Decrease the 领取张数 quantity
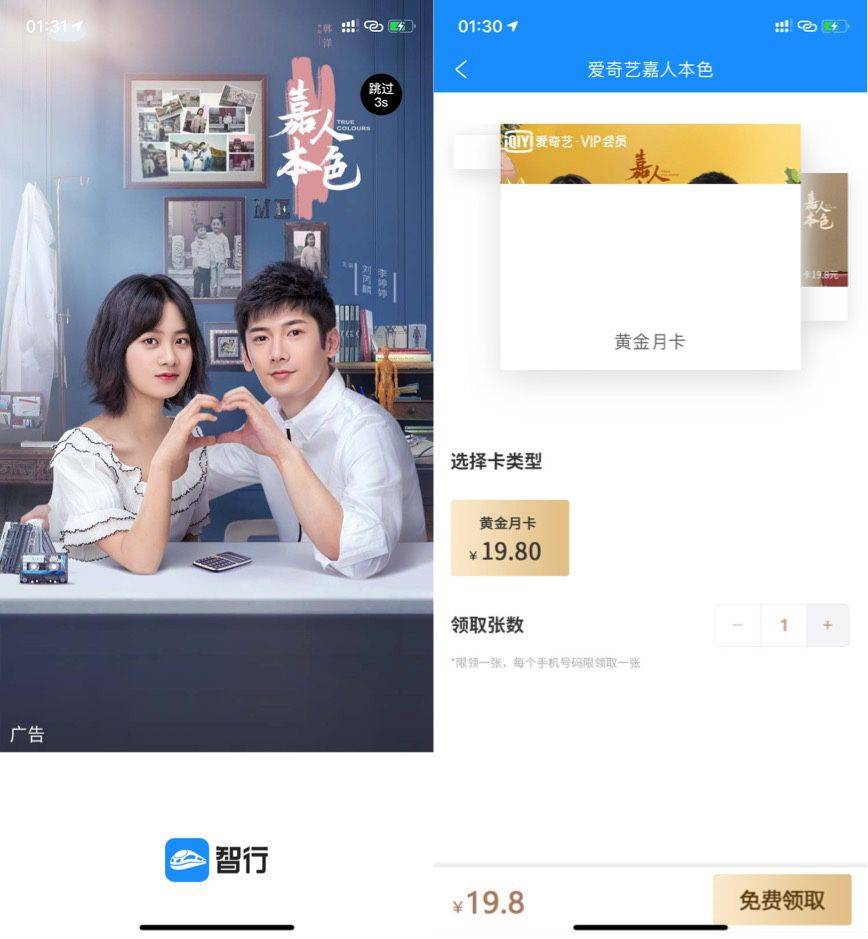868x939 pixels. point(738,625)
